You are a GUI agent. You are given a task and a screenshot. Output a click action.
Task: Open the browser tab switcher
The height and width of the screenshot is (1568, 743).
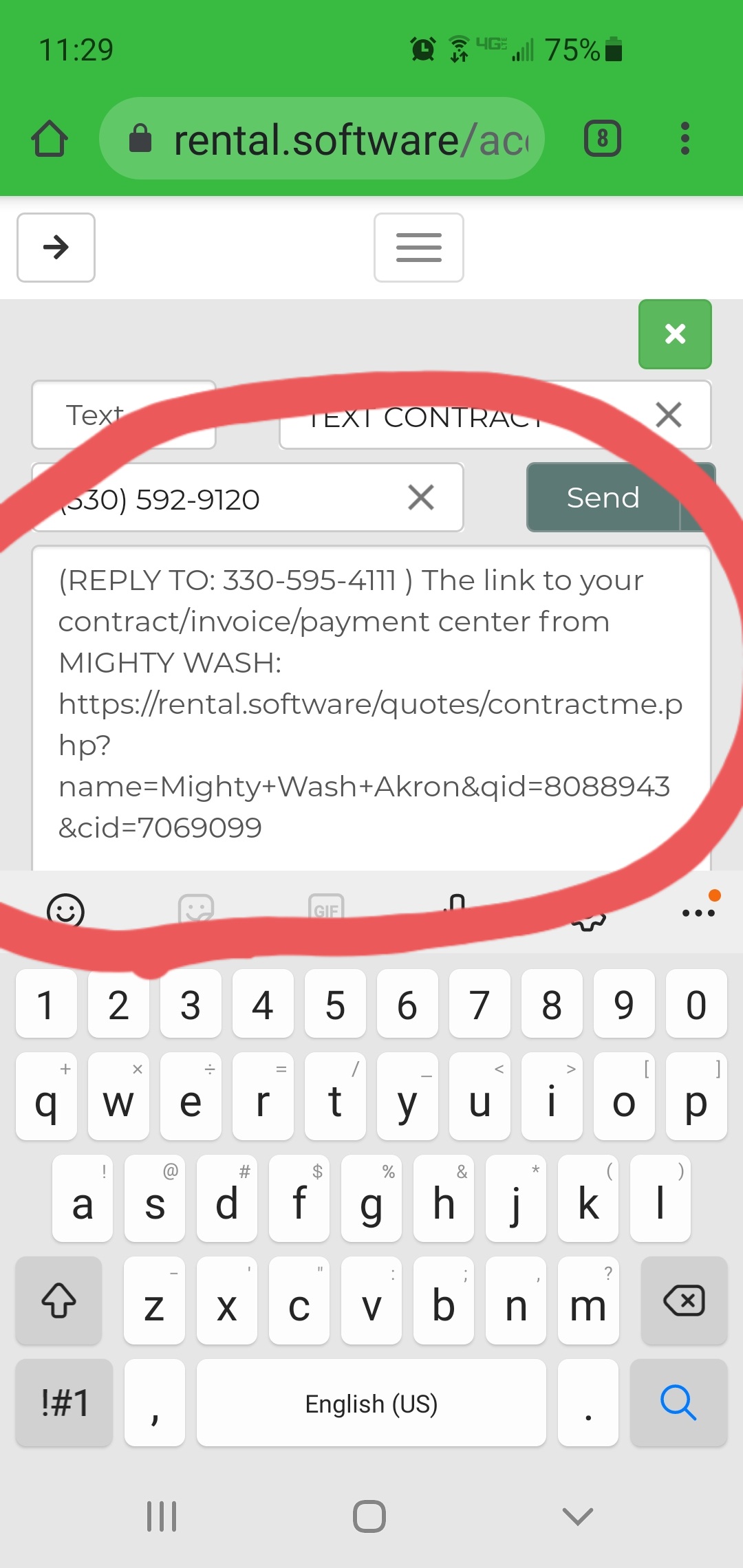pyautogui.click(x=603, y=139)
